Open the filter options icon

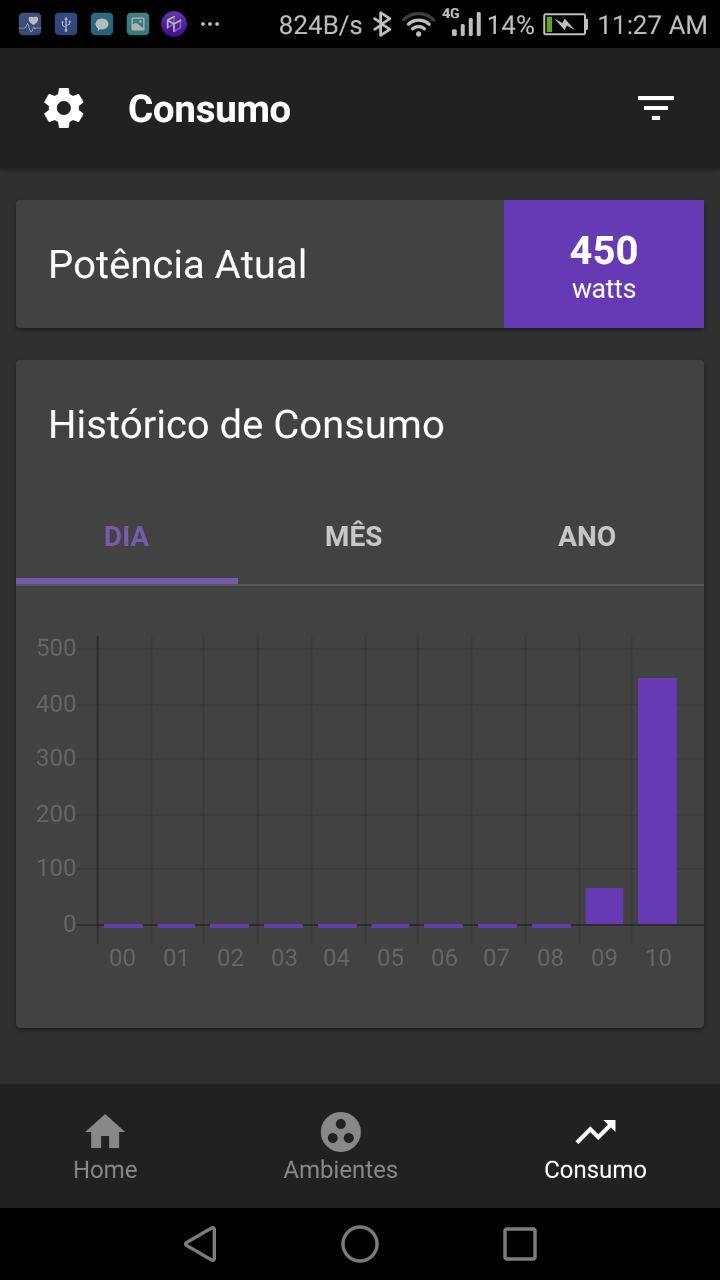click(656, 108)
